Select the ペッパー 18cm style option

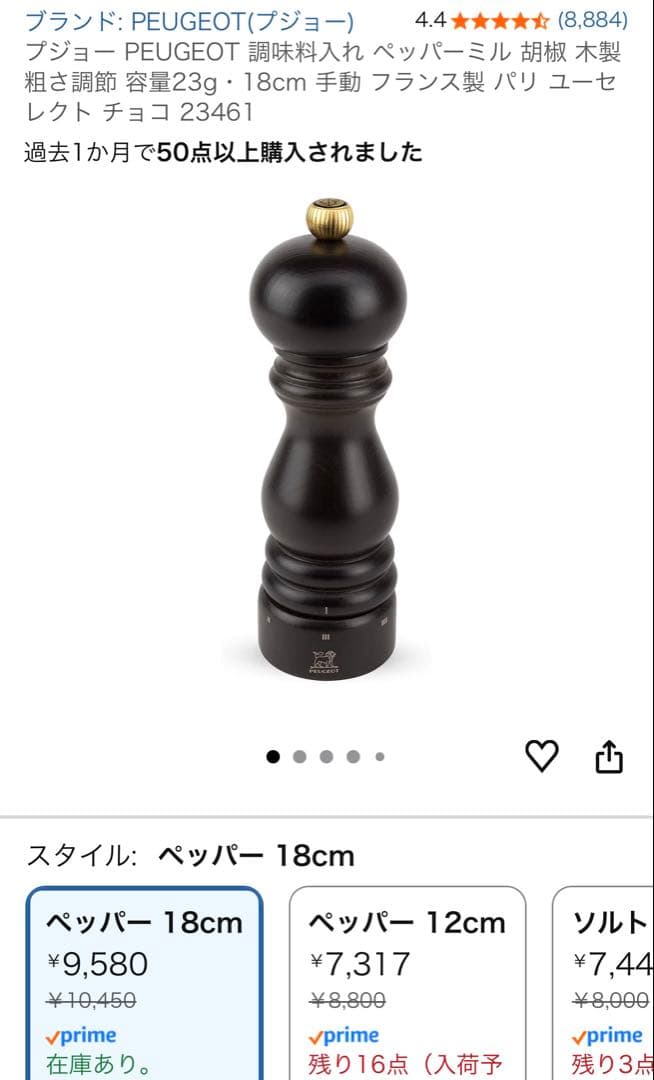[x=144, y=980]
